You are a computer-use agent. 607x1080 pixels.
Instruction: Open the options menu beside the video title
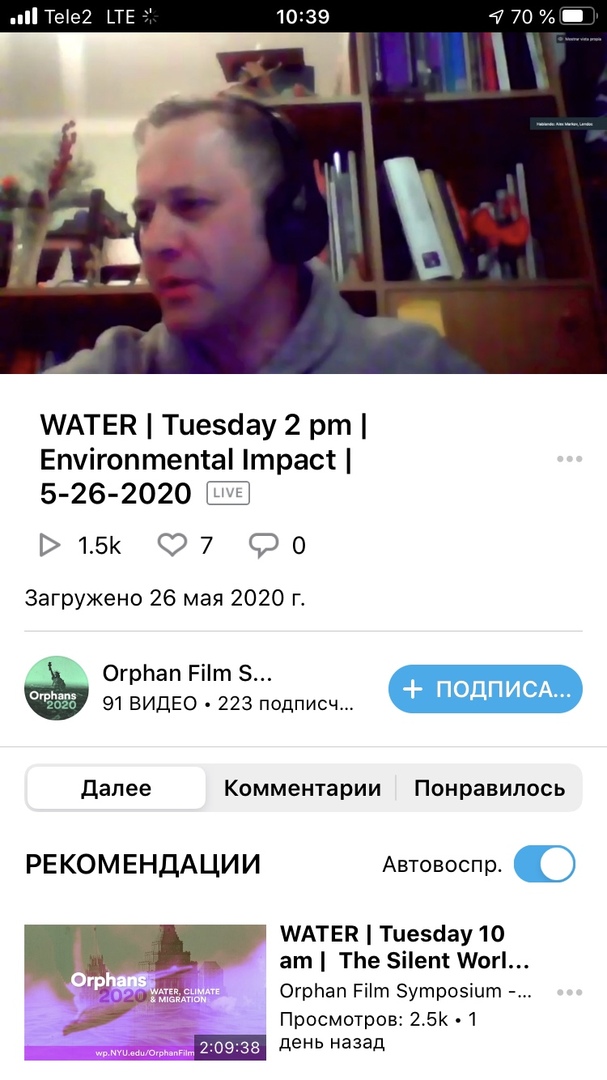point(569,459)
